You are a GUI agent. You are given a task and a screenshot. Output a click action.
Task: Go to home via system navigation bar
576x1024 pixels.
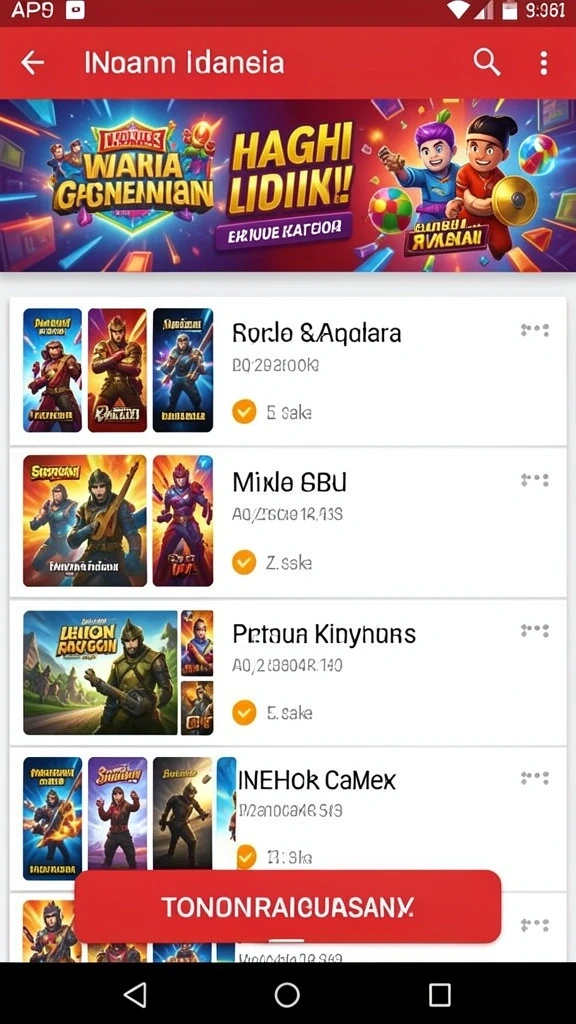click(x=287, y=995)
